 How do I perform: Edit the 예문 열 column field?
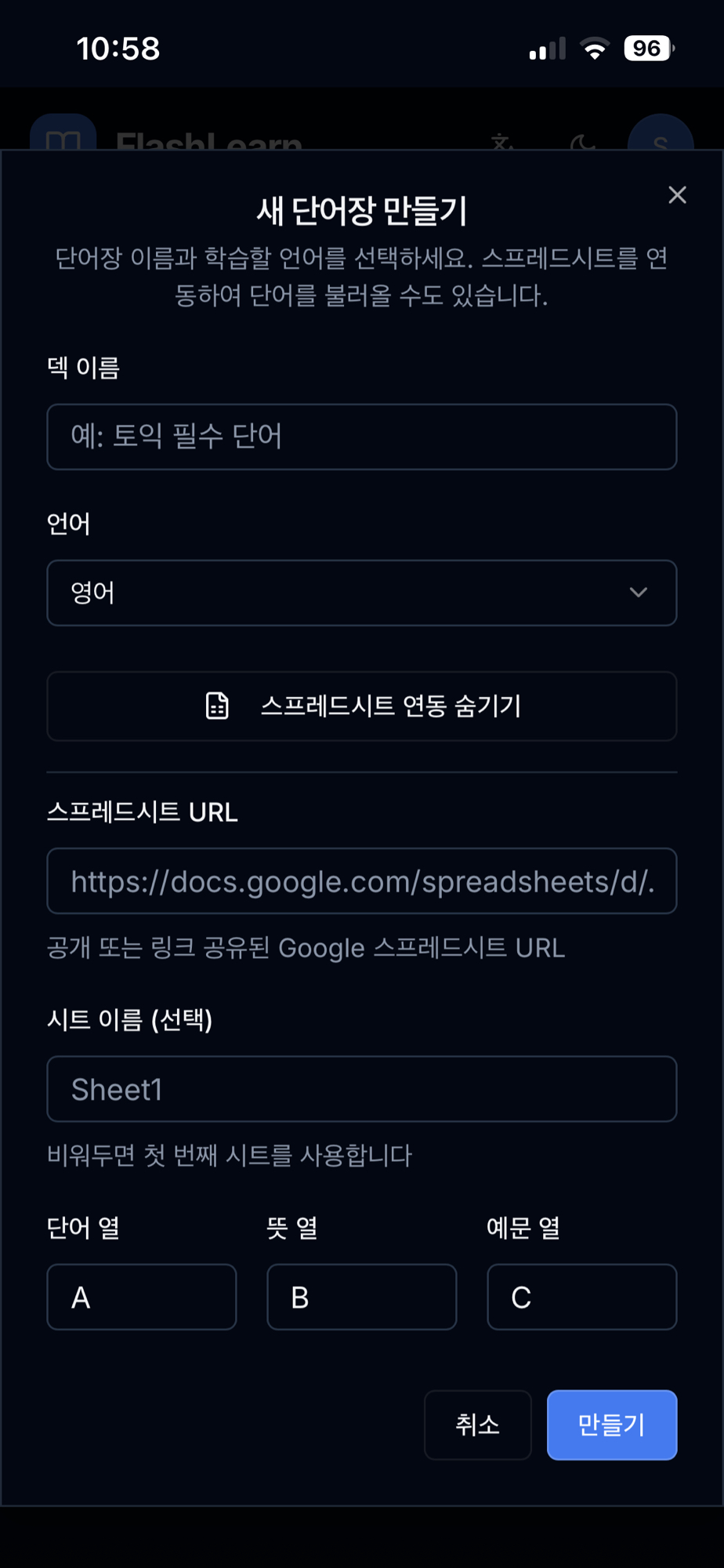581,1297
